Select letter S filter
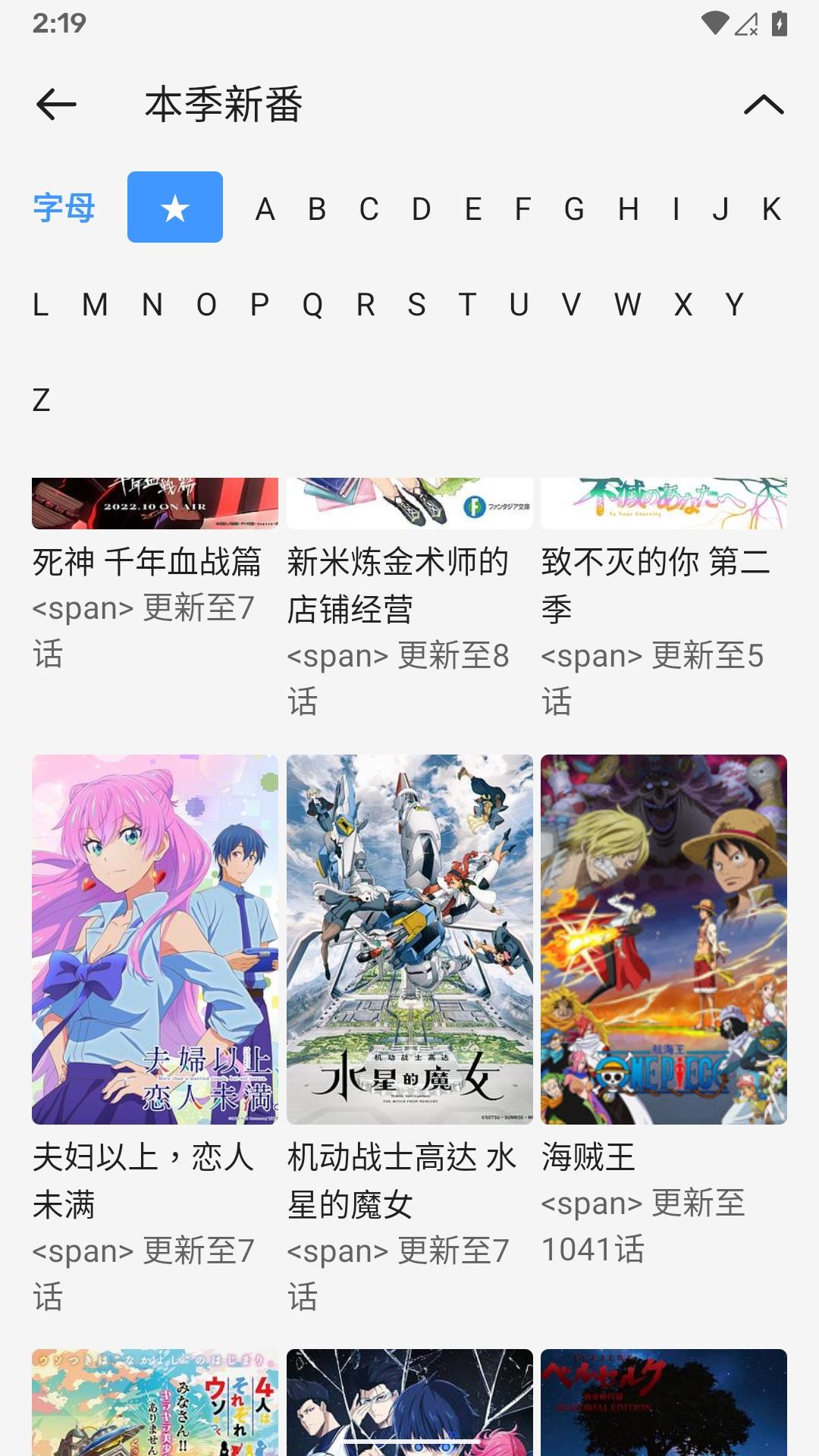 pos(416,305)
